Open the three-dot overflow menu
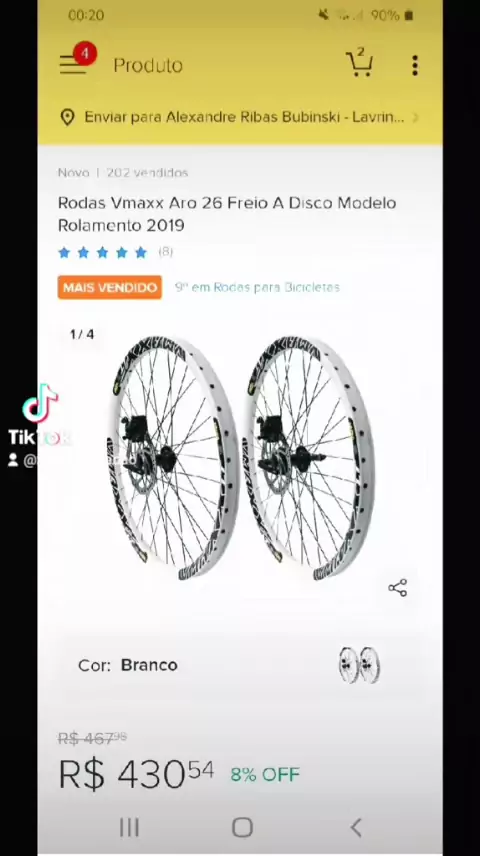This screenshot has height=856, width=480. coord(415,65)
